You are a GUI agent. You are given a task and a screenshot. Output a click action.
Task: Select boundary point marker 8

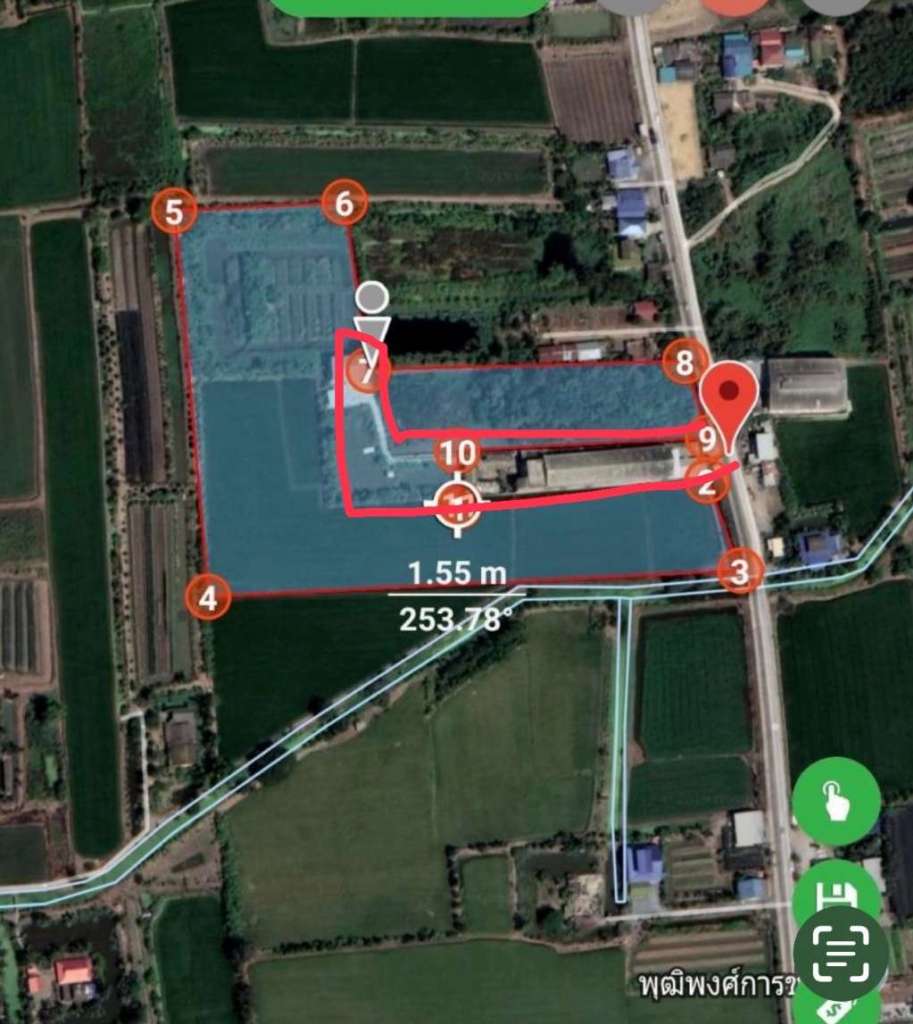685,362
